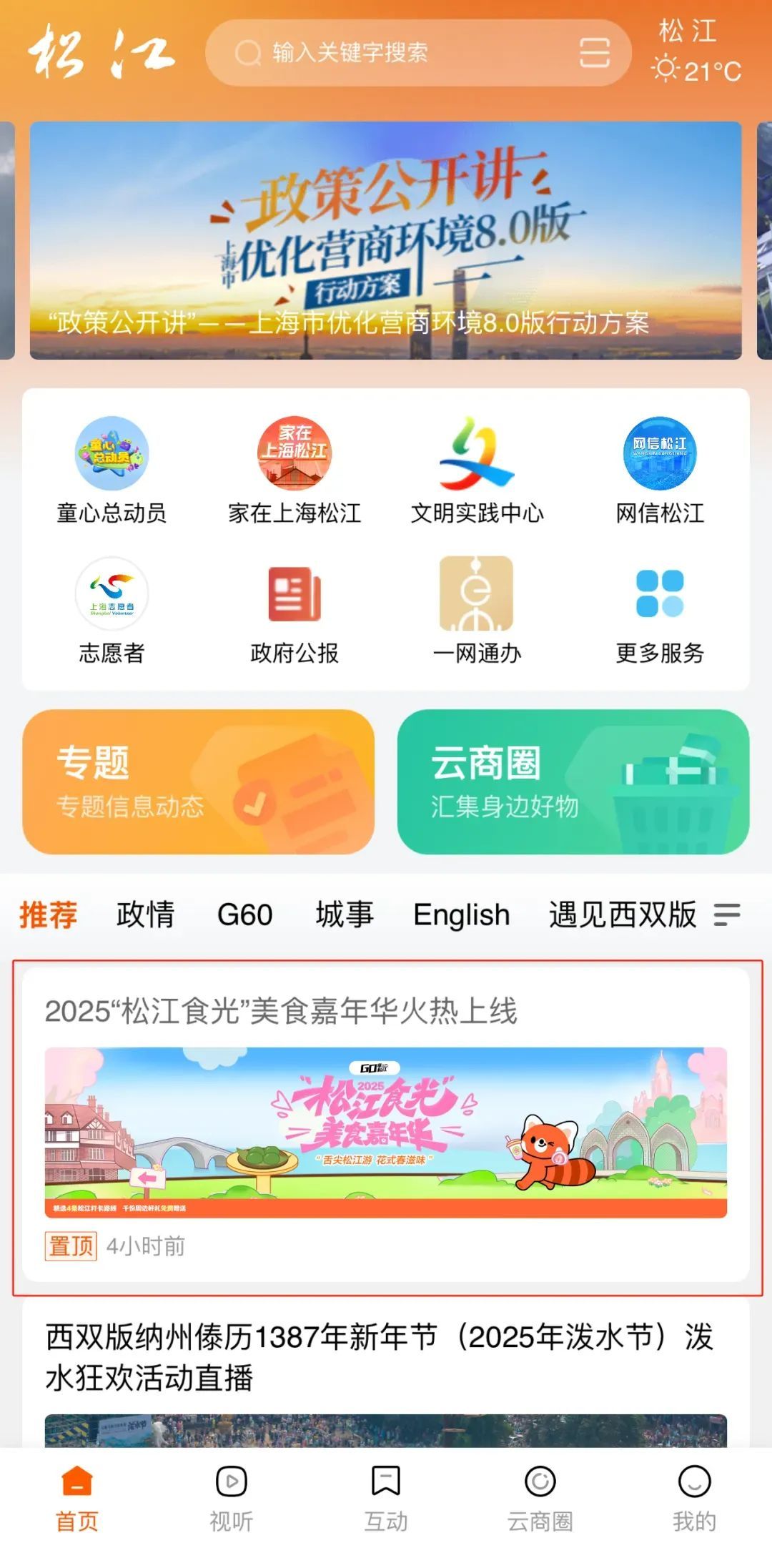Open the scan icon in search bar
Viewport: 772px width, 1568px height.
(594, 52)
